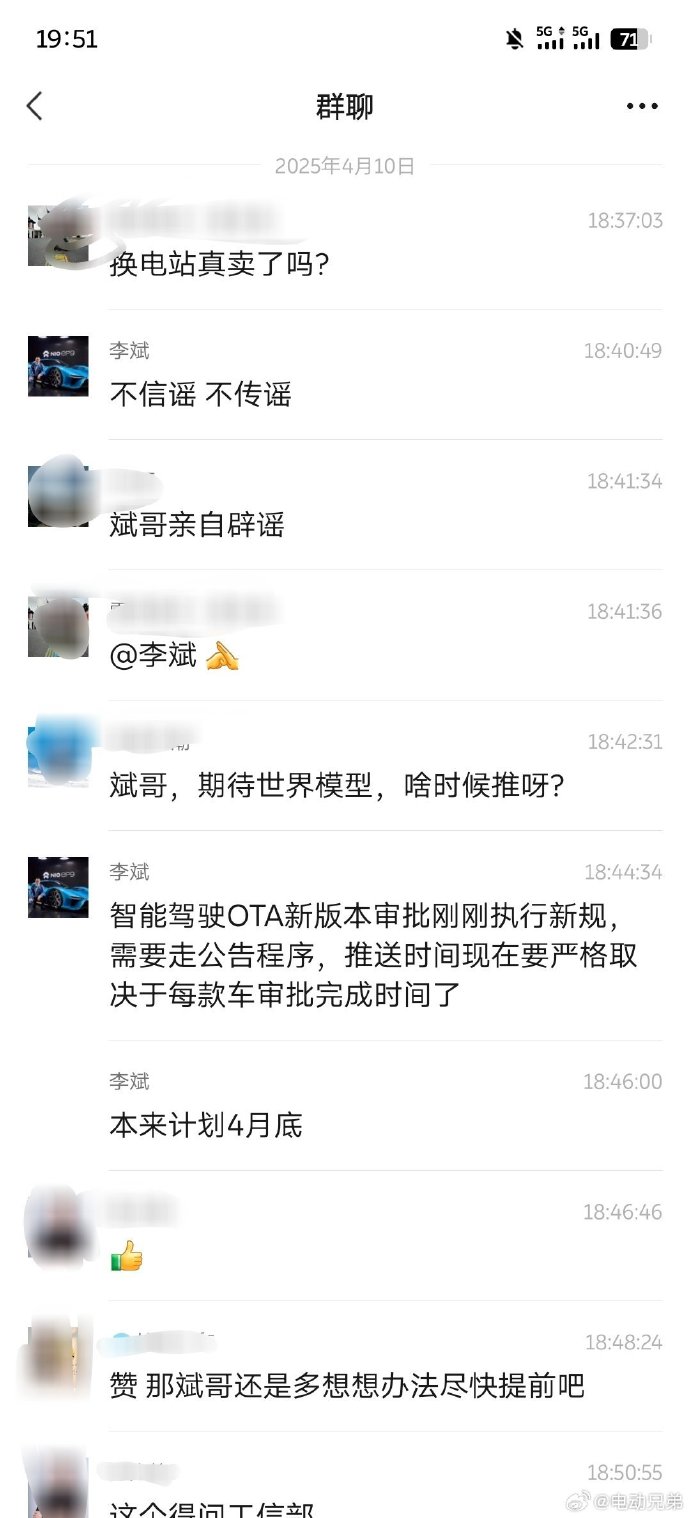690x1518 pixels.
Task: Open avatar of thumbs-up emoji sender
Action: click(58, 1226)
